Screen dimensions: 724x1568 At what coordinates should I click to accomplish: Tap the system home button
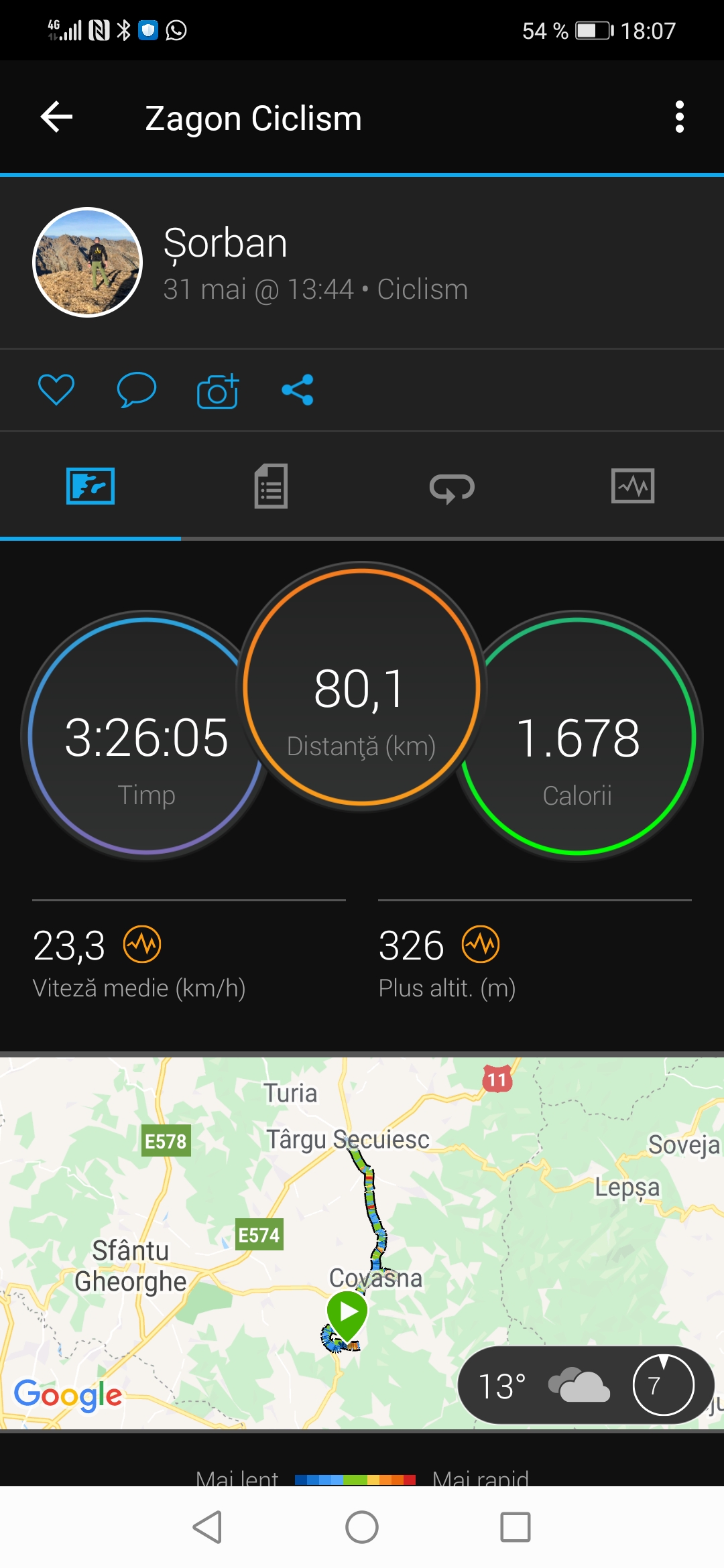tap(362, 1528)
